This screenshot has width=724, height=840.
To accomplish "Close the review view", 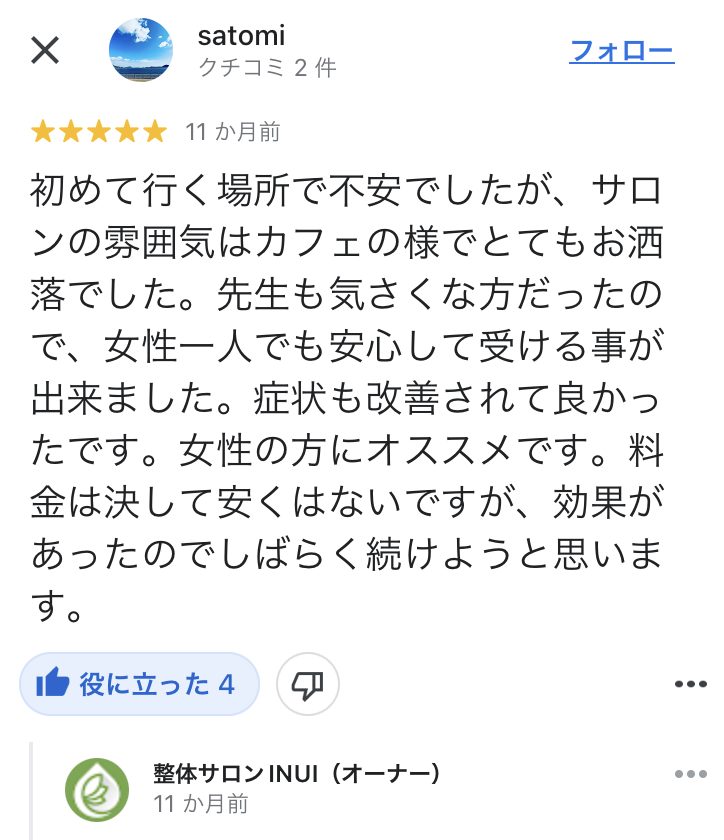I will click(45, 50).
